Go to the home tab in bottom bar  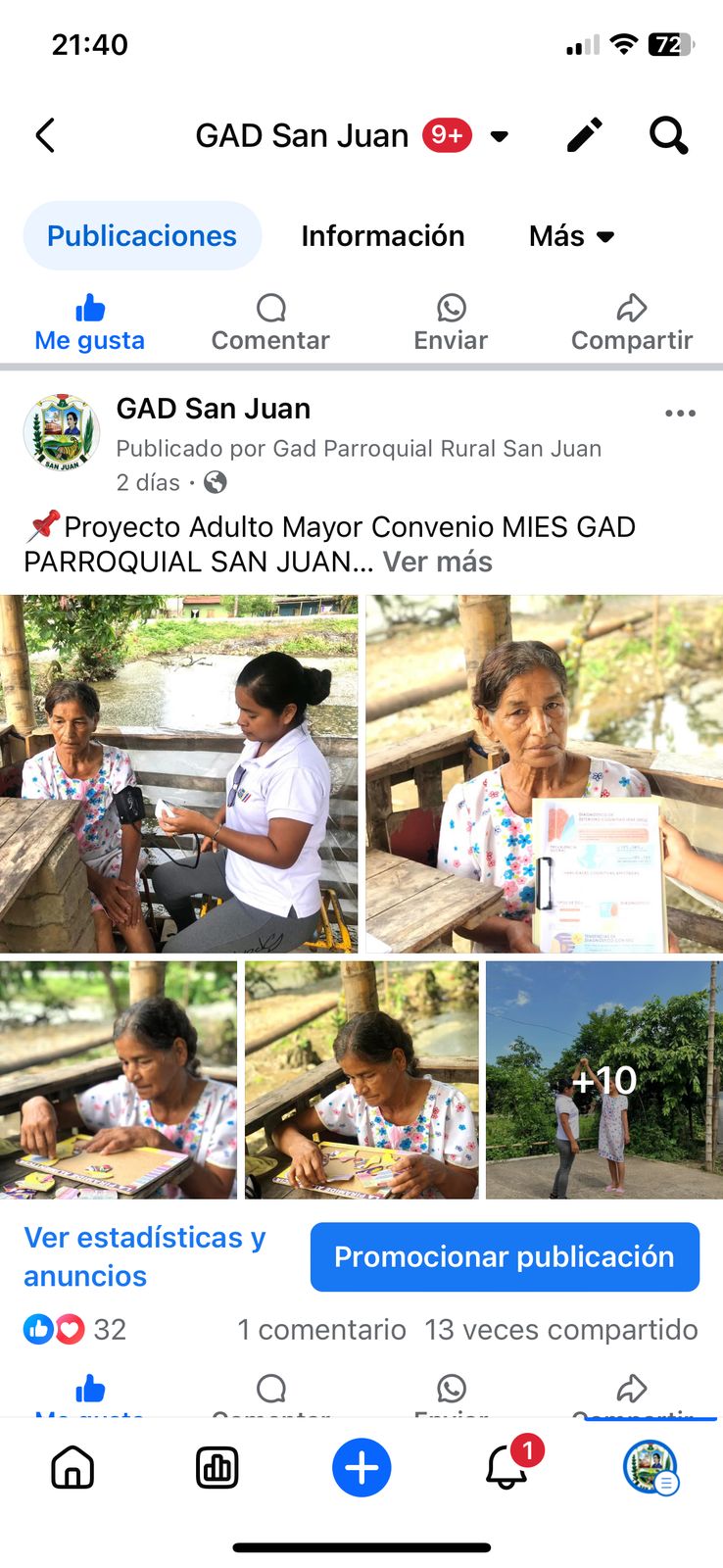point(72,1467)
